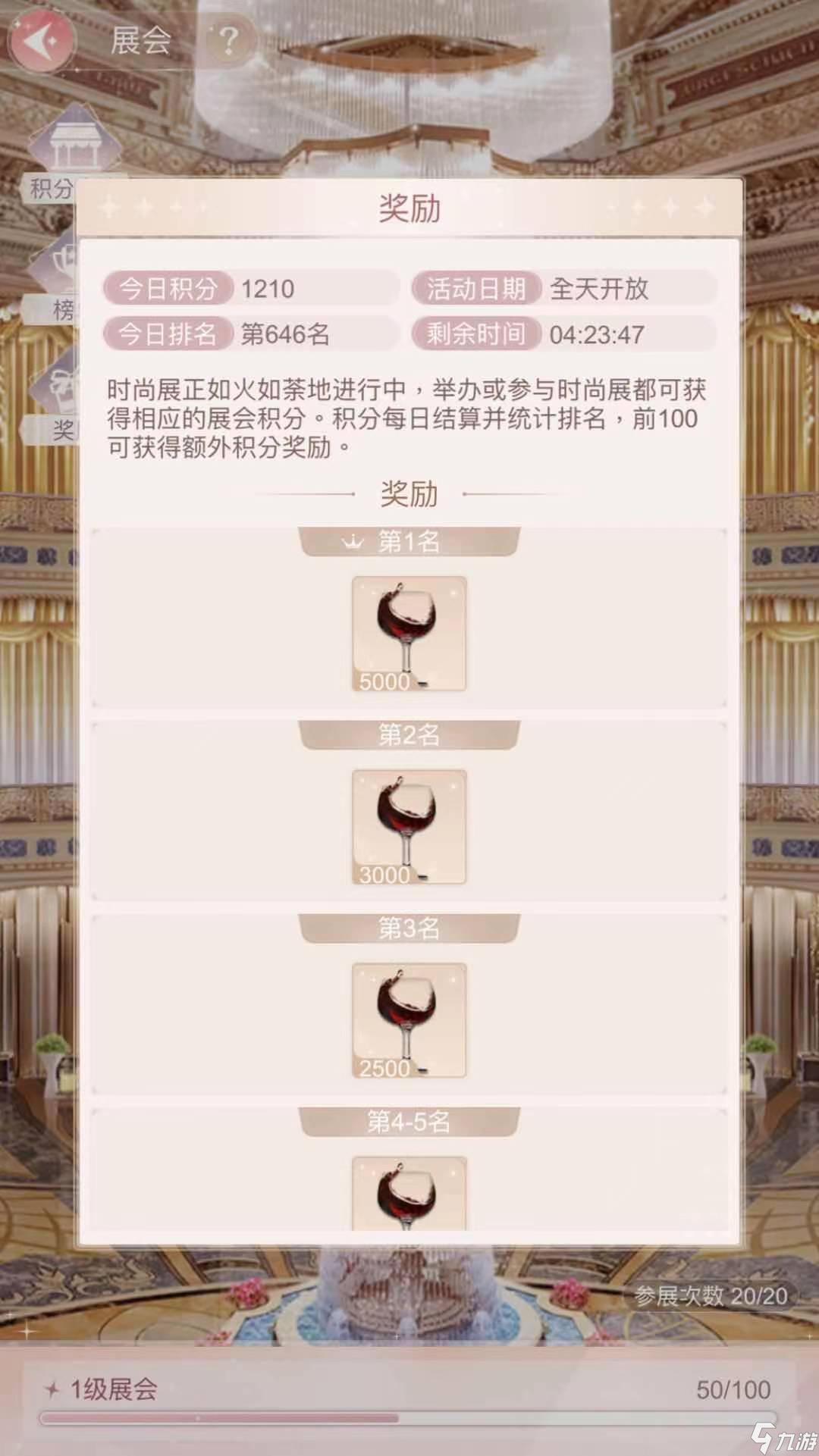Image resolution: width=819 pixels, height=1456 pixels.
Task: View the 第4-5名 wine glass reward
Action: pyautogui.click(x=409, y=1193)
